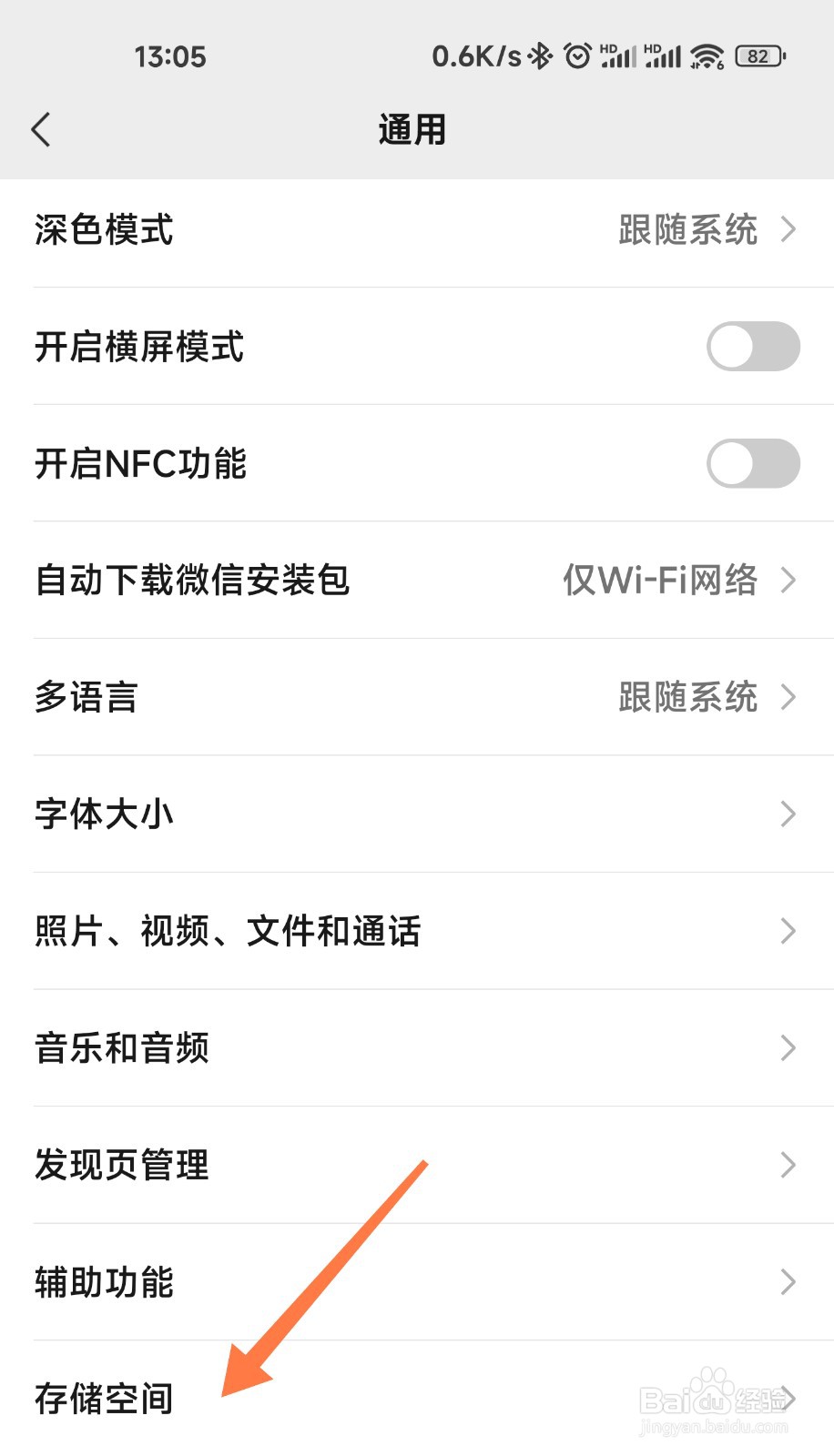Tap the HD indicator in status bar

pos(608,50)
